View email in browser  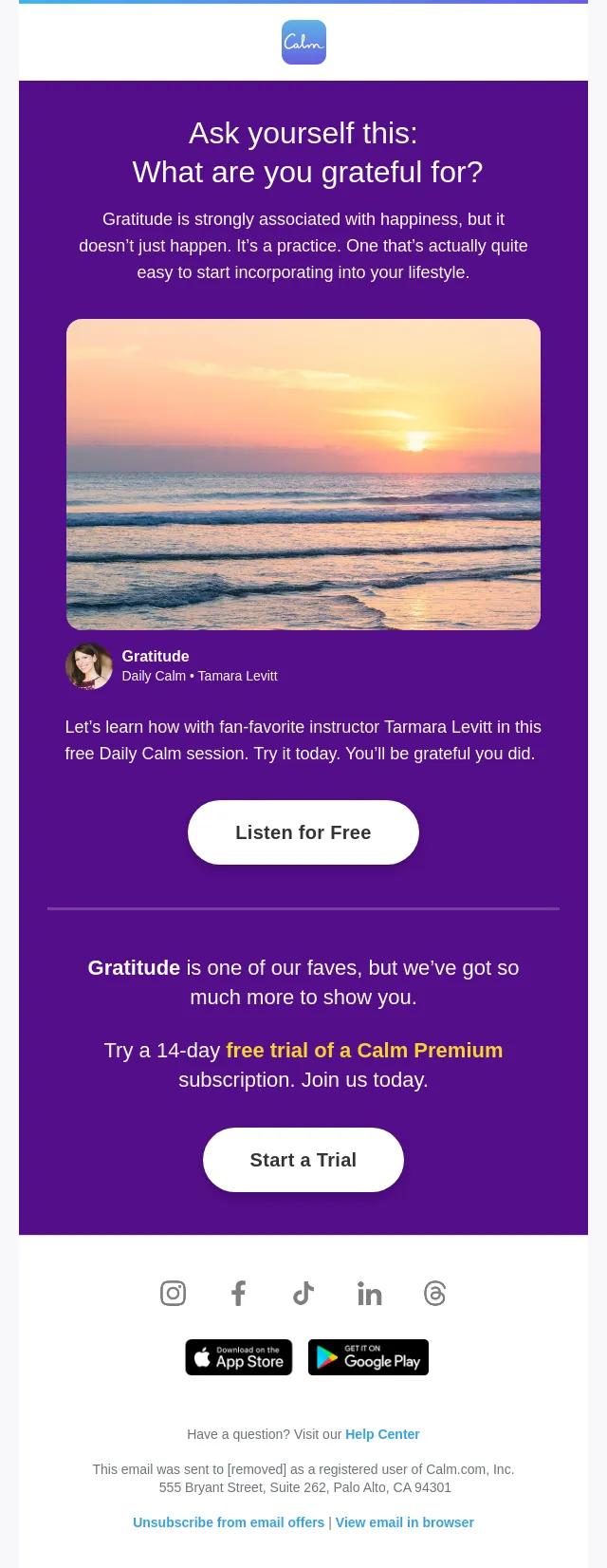[405, 1522]
